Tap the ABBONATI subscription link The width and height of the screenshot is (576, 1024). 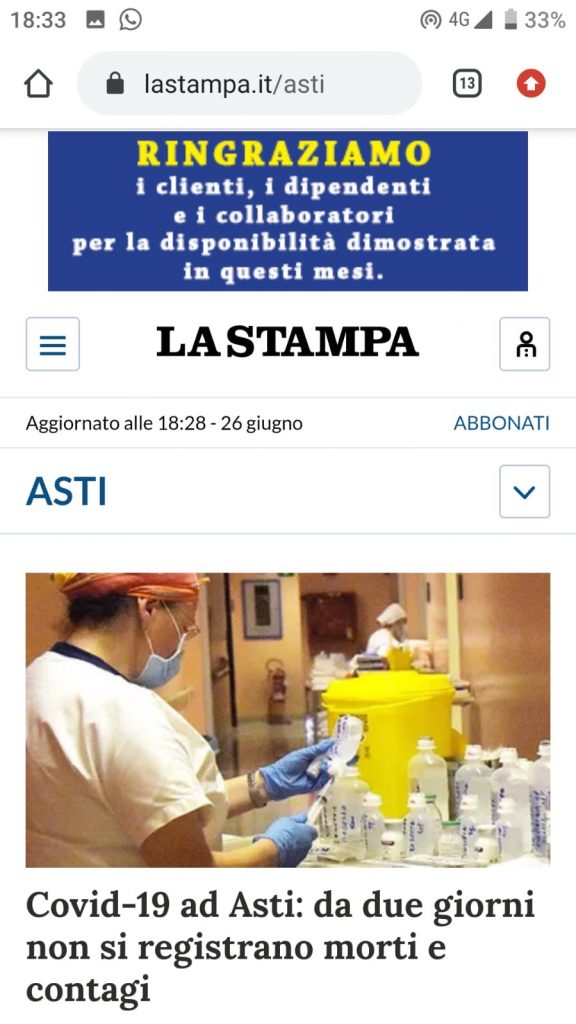502,423
